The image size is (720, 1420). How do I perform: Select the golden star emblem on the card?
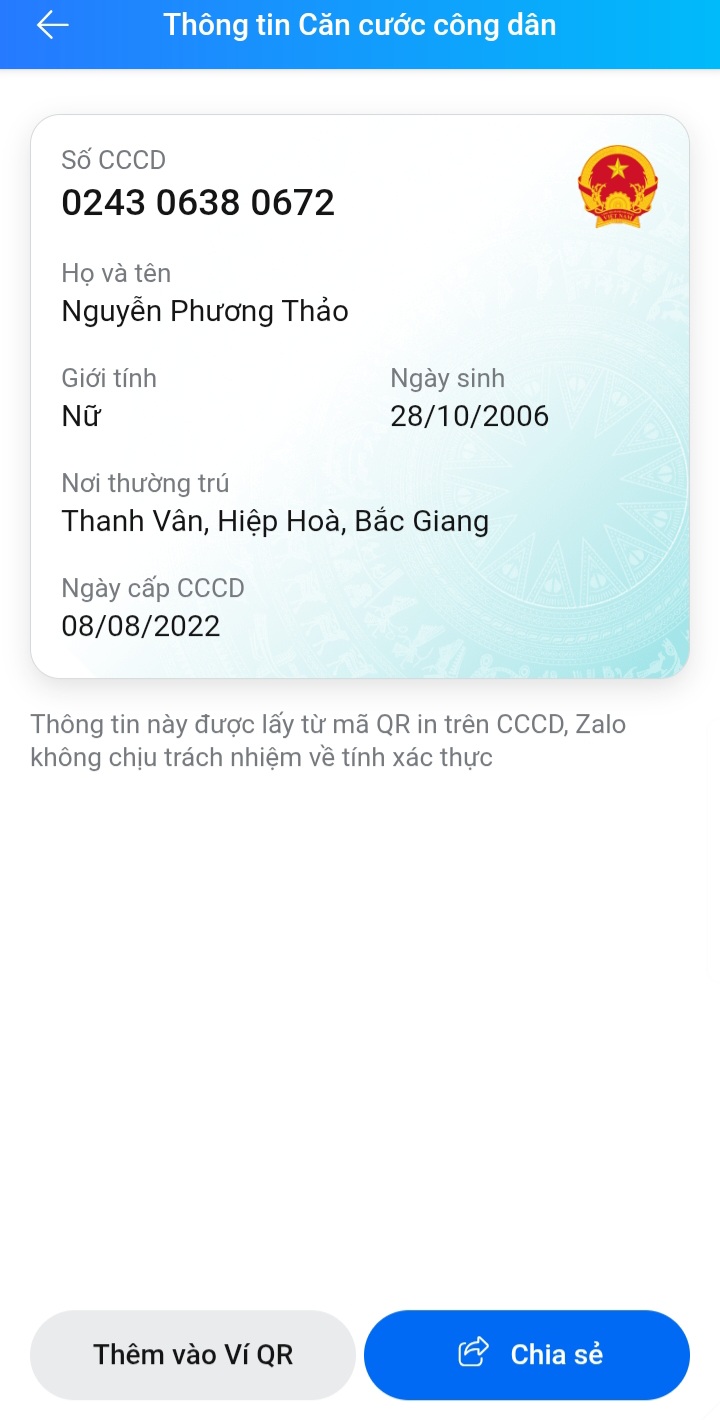click(x=618, y=186)
